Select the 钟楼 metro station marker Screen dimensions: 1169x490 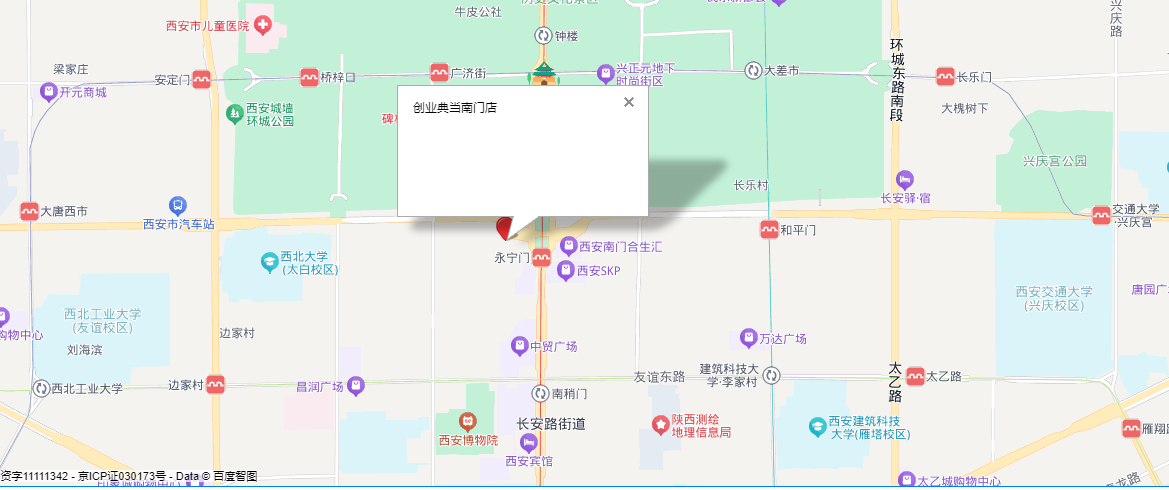(x=543, y=35)
